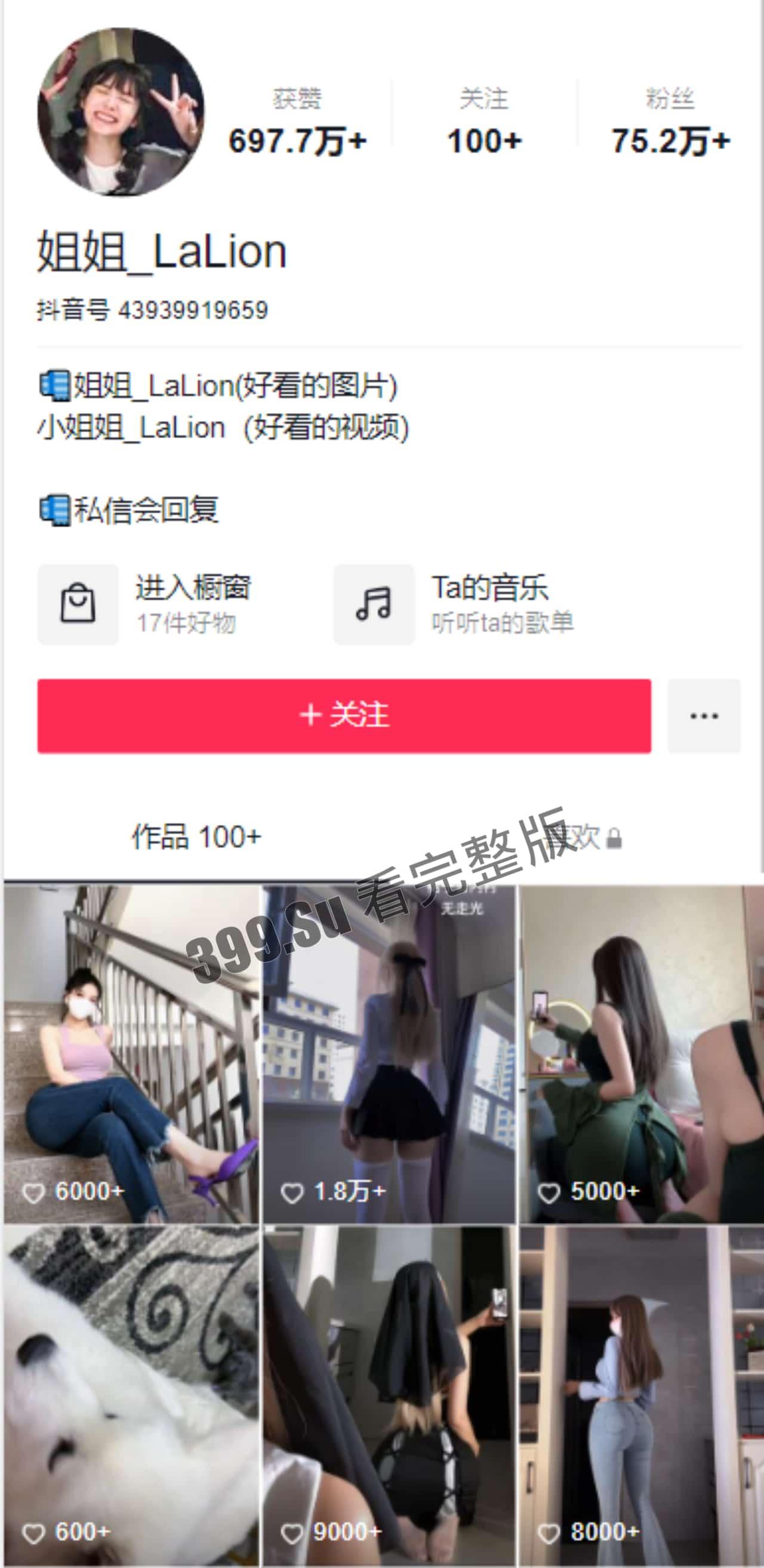Open the video with 6000+ likes
The image size is (764, 1568).
click(x=131, y=1053)
